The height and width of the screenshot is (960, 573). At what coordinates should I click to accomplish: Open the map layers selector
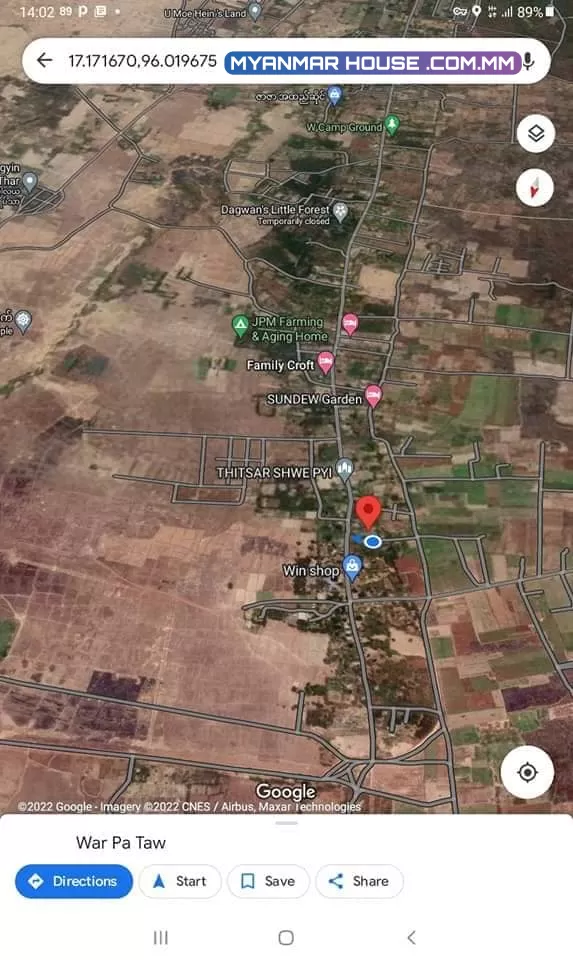point(536,133)
